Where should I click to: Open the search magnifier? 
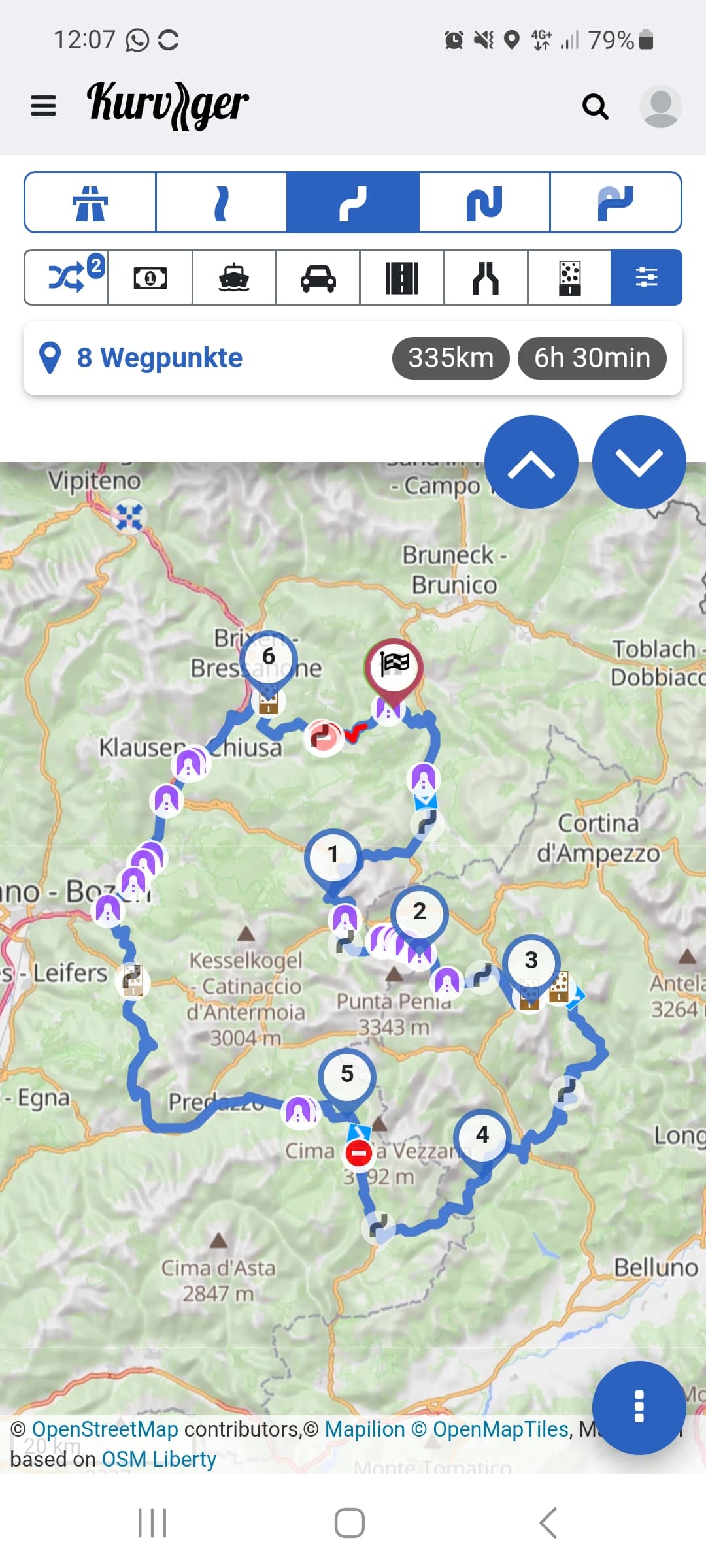point(595,106)
